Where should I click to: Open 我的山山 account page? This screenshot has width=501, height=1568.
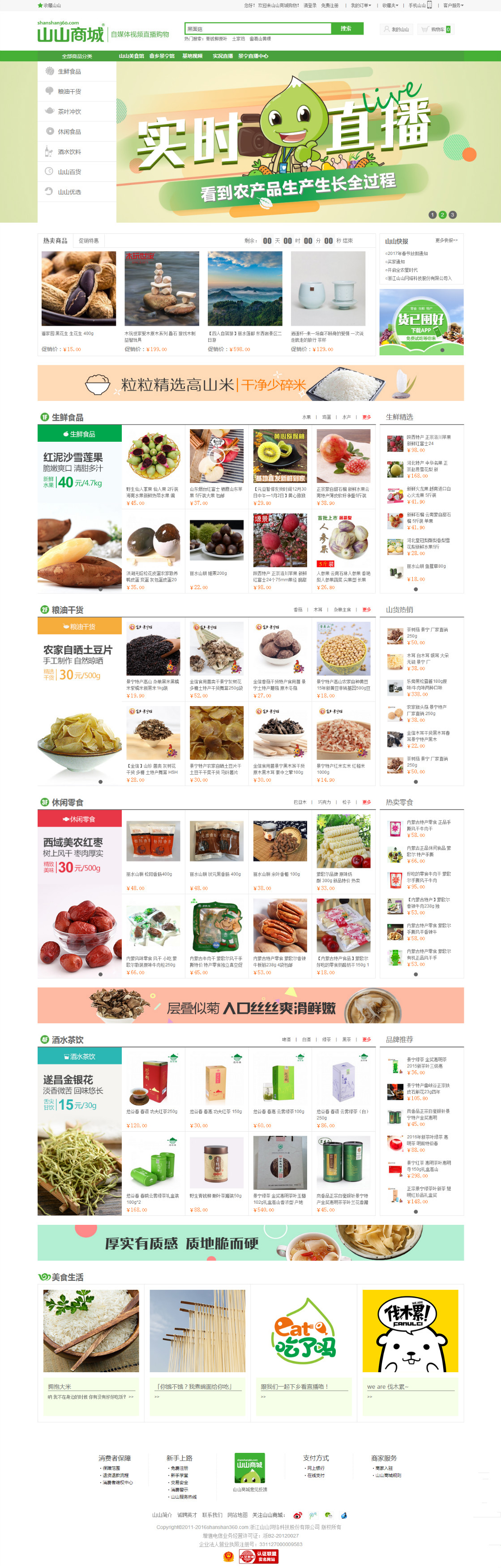[396, 29]
